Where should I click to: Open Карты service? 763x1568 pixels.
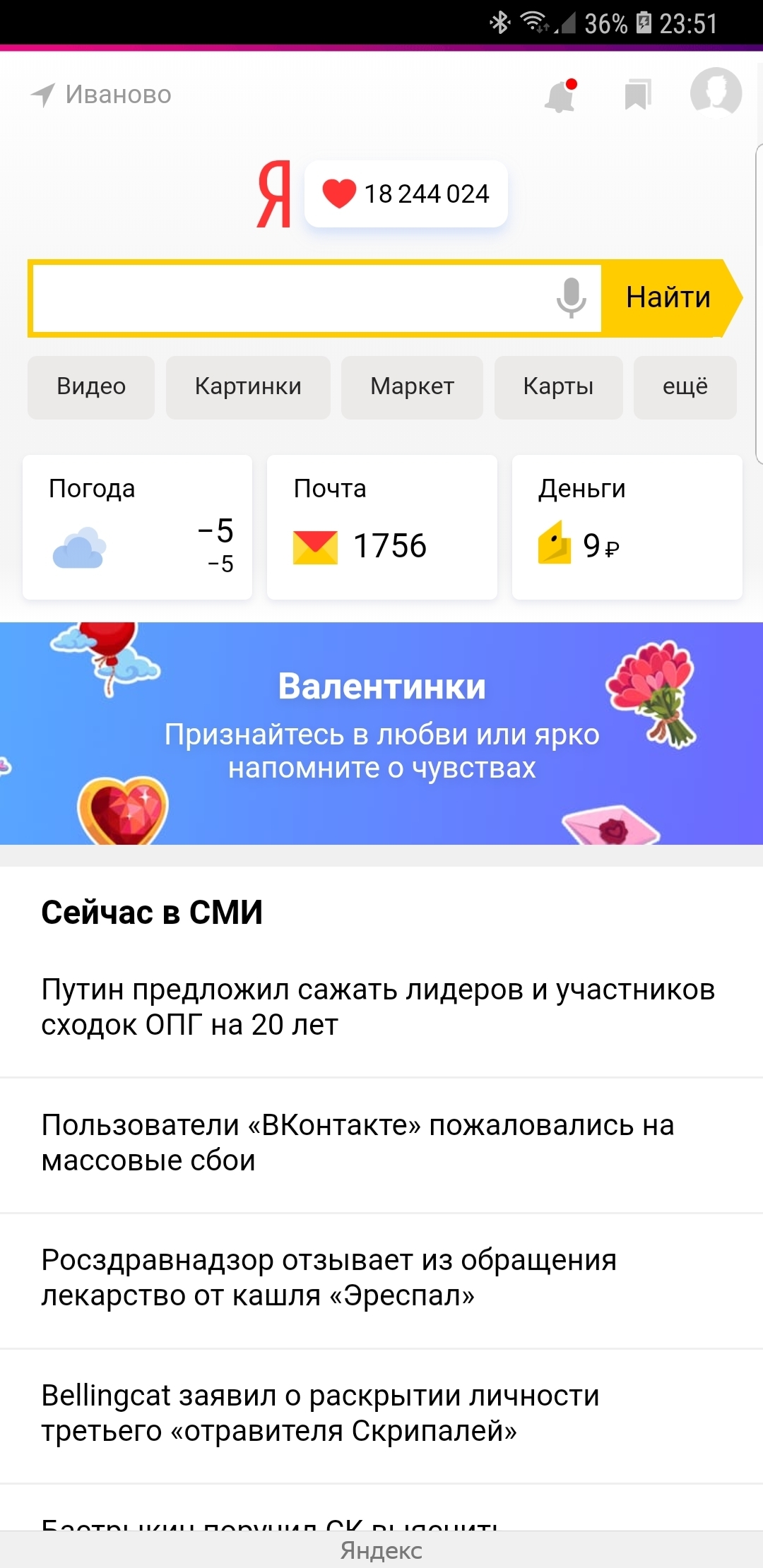pos(558,387)
